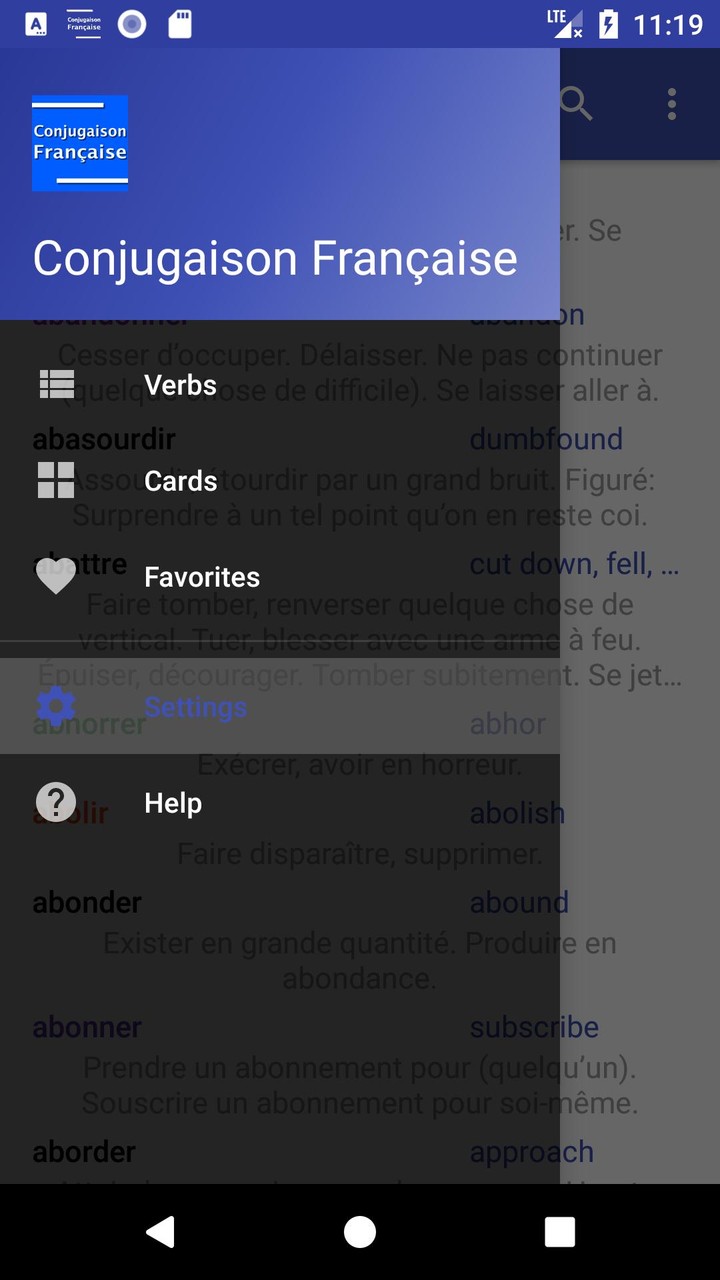Tap the Help drawer entry

click(x=173, y=802)
